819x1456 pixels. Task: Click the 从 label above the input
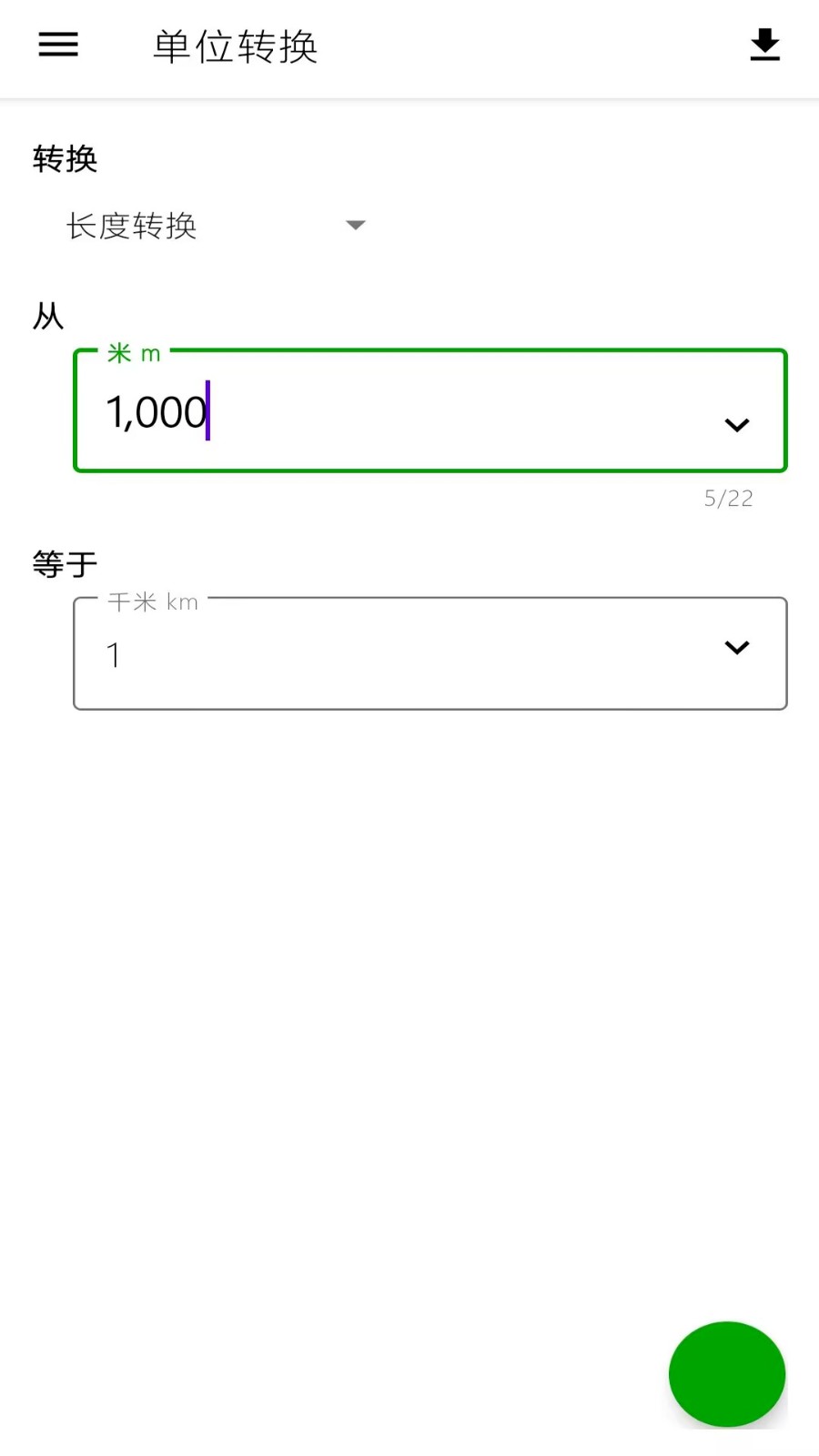(46, 317)
